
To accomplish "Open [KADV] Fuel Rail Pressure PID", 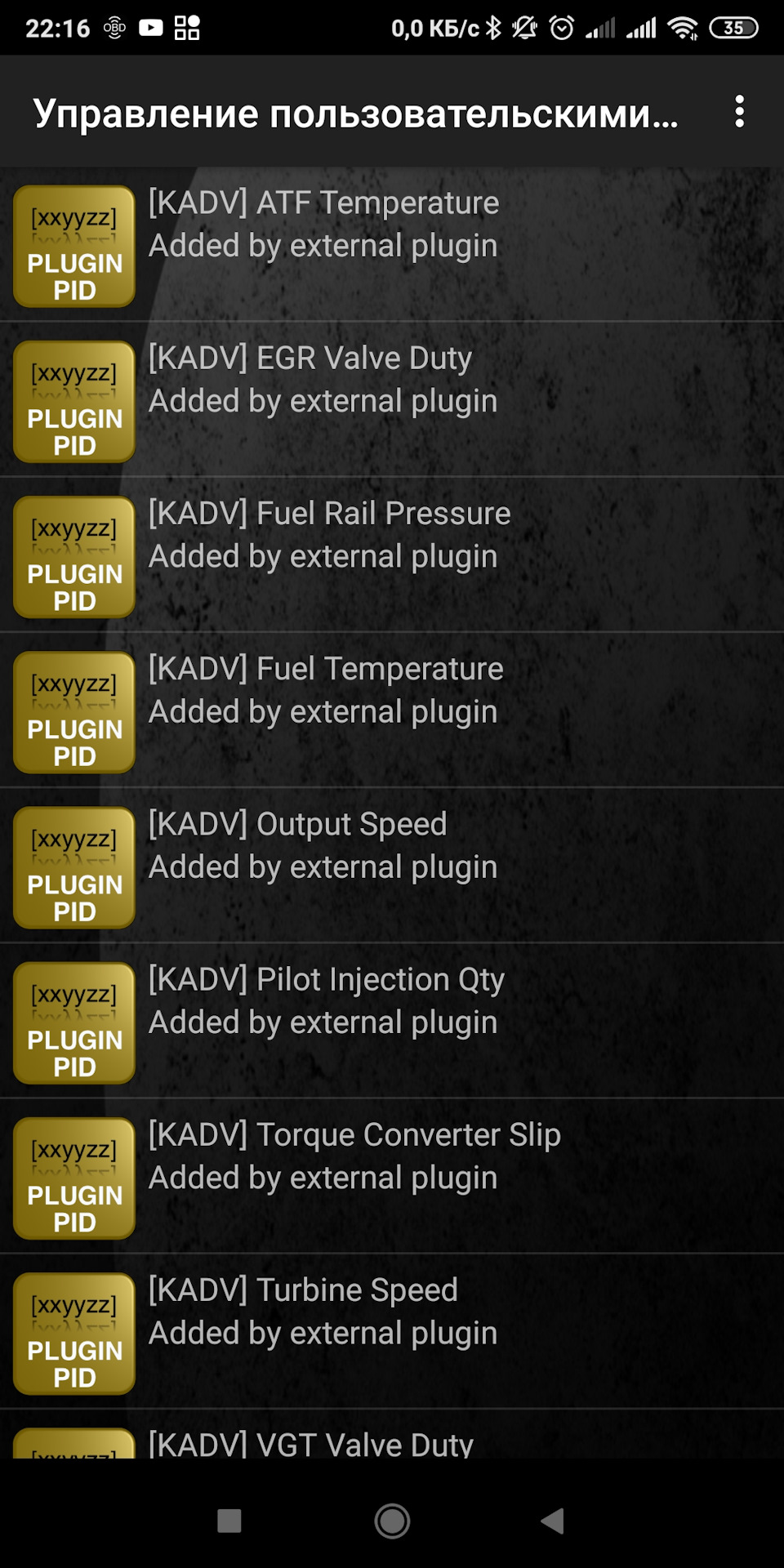I will (x=392, y=555).
